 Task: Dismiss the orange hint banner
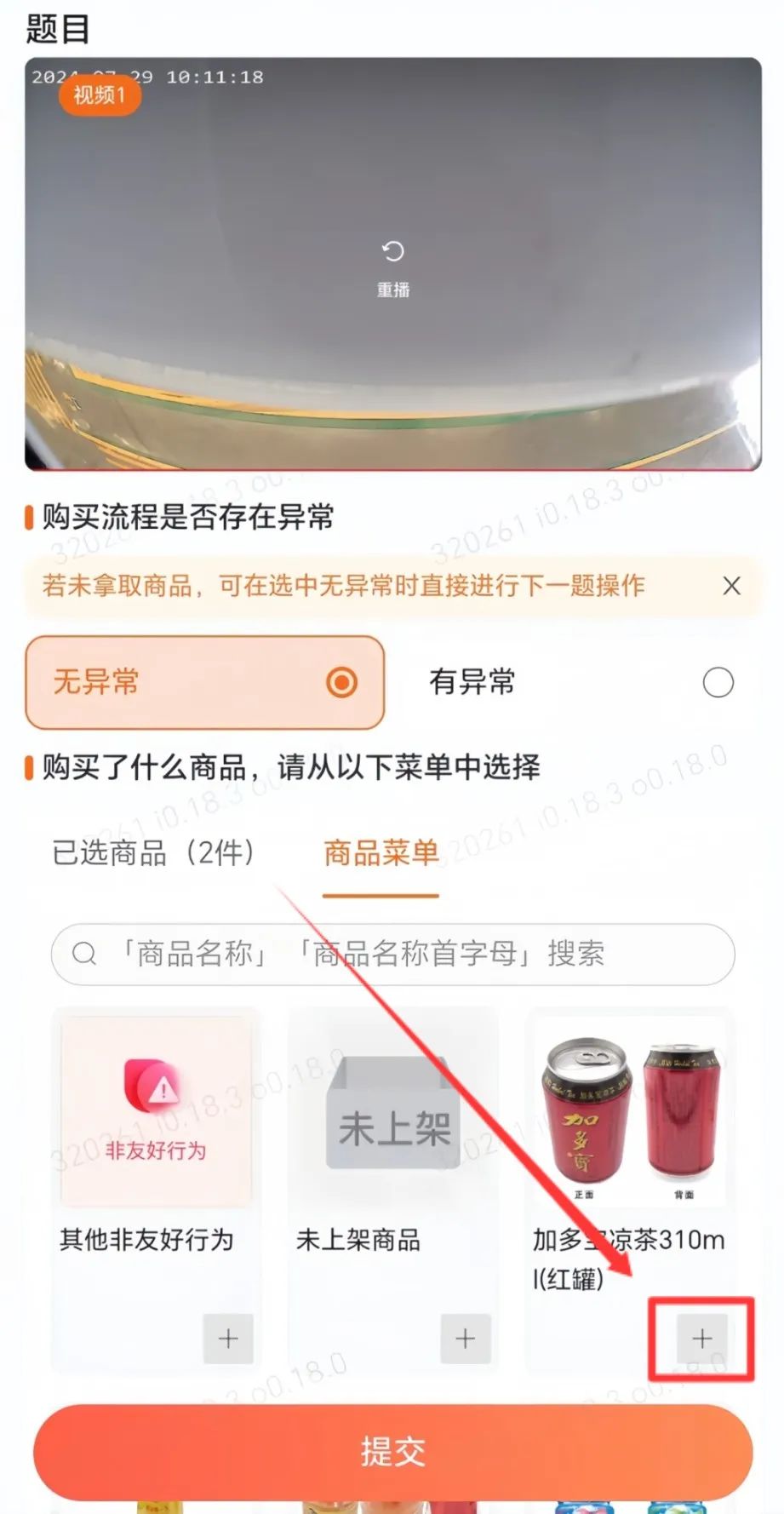pos(731,586)
